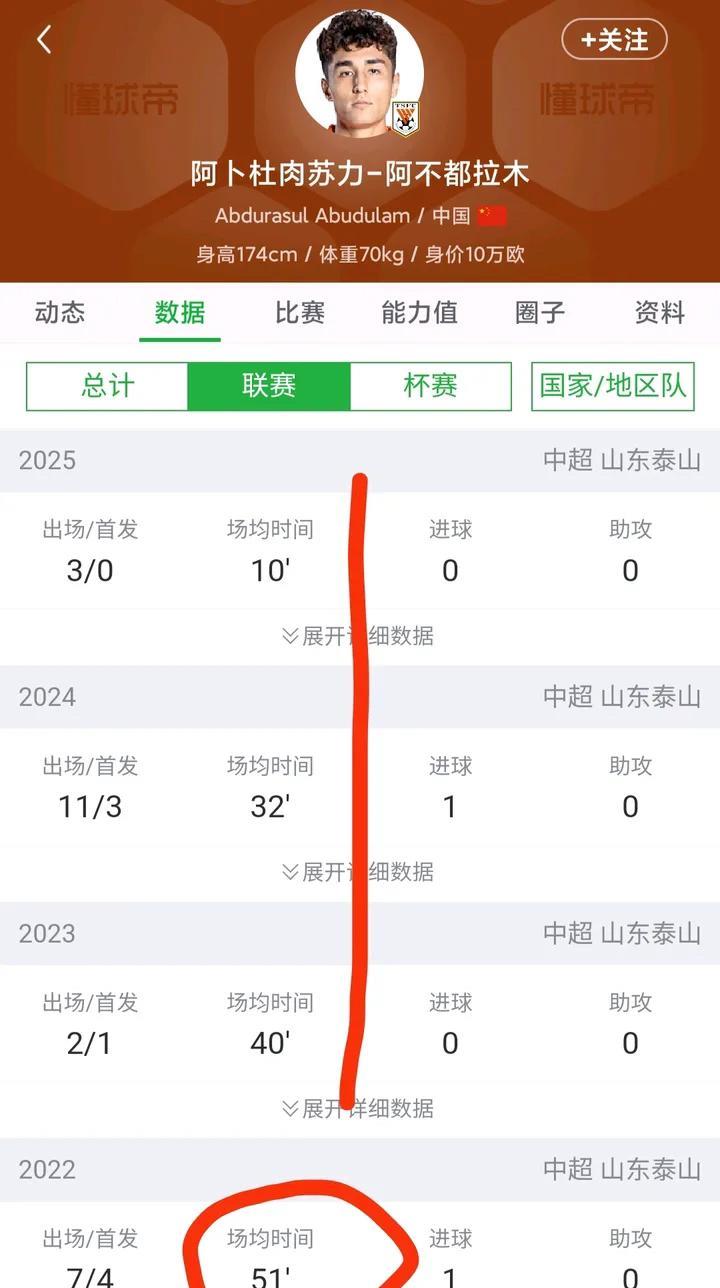720x1288 pixels.
Task: Open the 圈子 tab
Action: (x=540, y=312)
